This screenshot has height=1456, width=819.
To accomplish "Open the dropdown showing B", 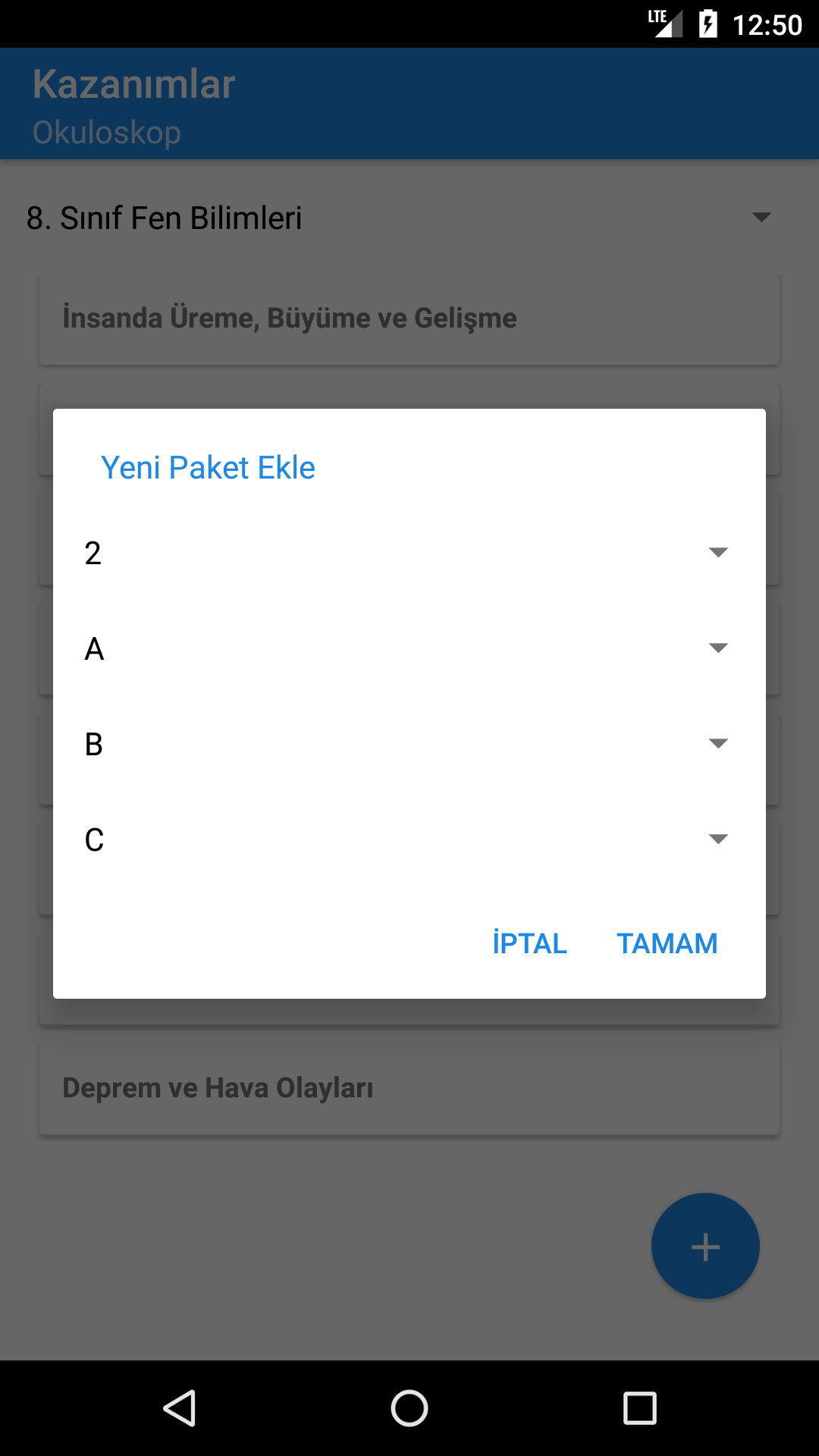I will coord(409,744).
